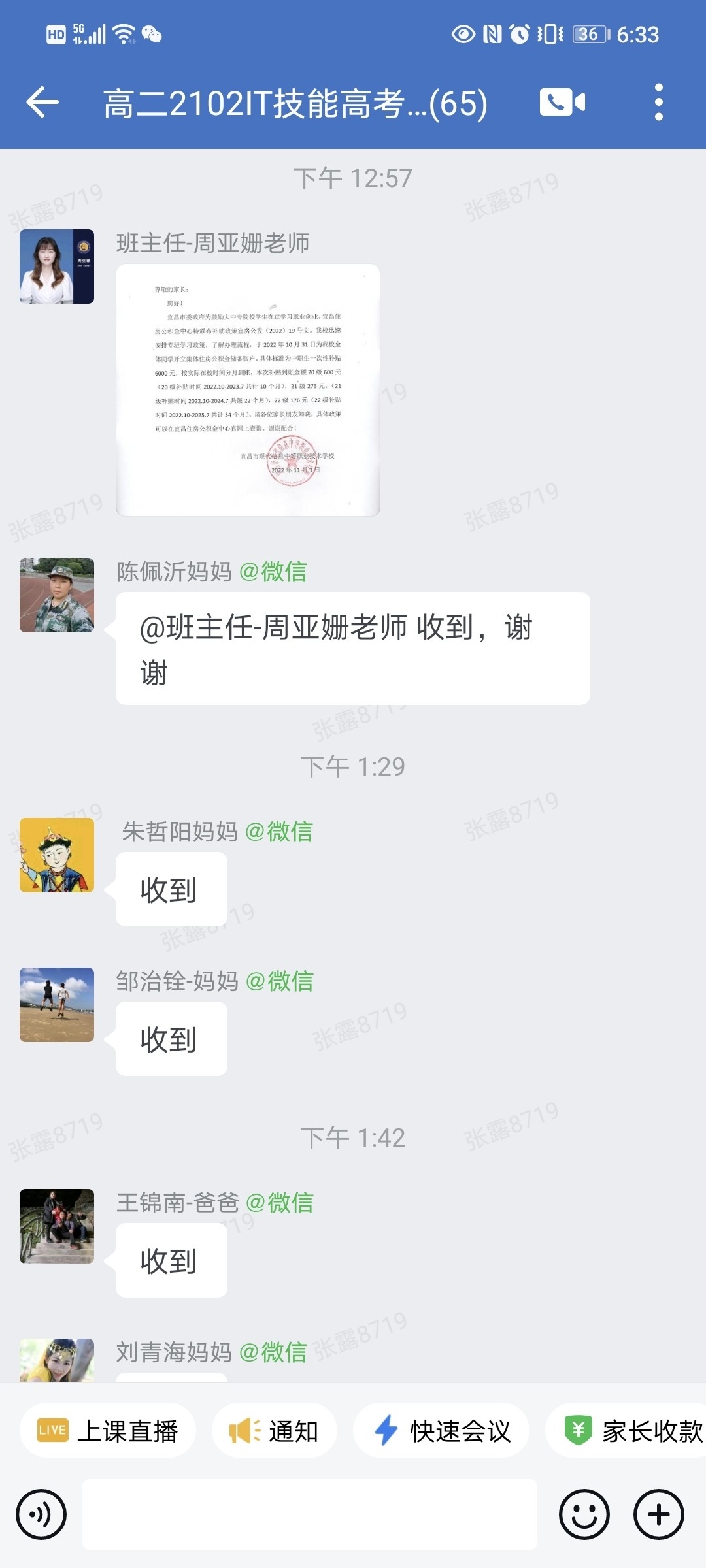This screenshot has height=1568, width=706.
Task: Start 上课直播 live class
Action: tap(108, 1431)
